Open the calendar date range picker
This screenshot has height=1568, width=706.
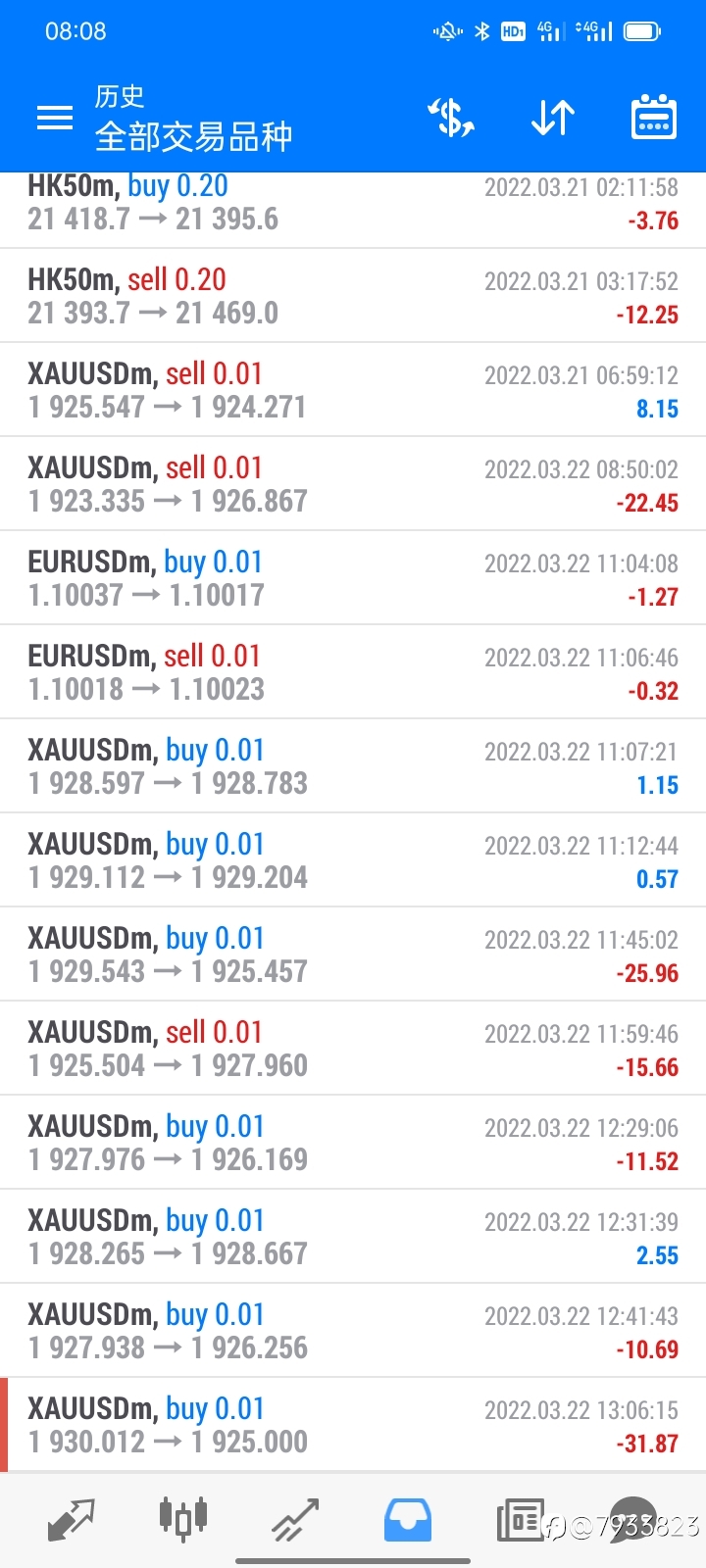click(654, 118)
